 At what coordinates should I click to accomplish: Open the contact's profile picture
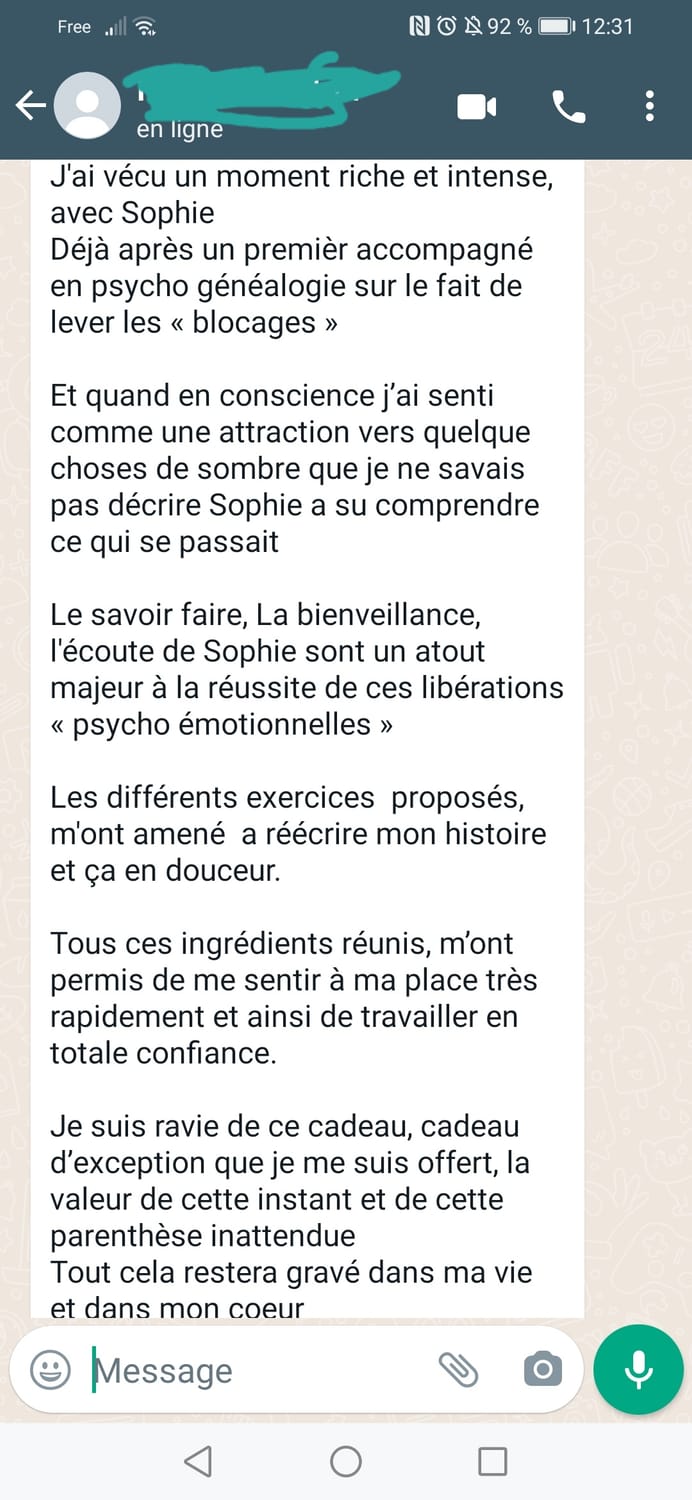(x=87, y=106)
